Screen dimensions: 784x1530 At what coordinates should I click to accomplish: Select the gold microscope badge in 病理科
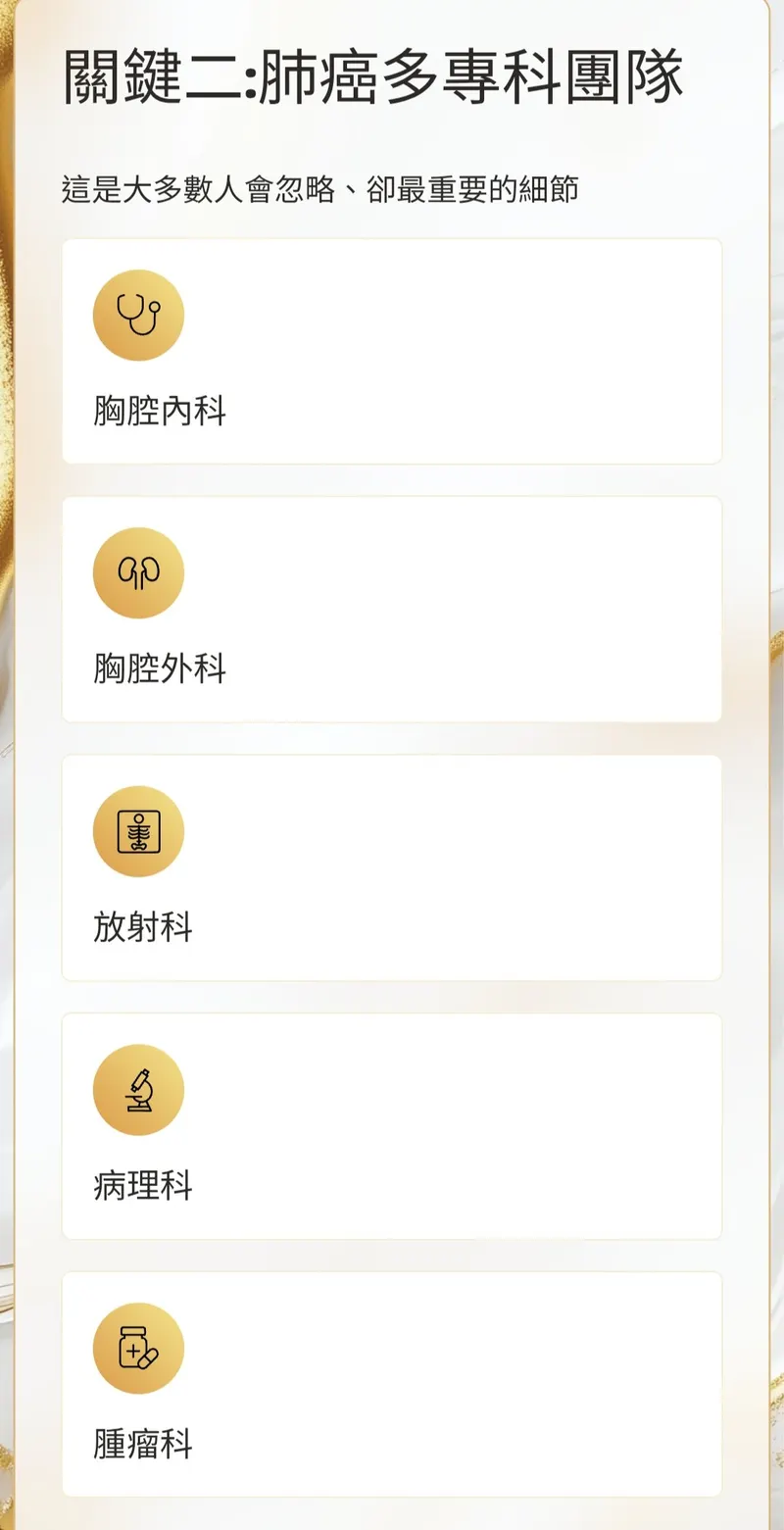pos(138,1089)
